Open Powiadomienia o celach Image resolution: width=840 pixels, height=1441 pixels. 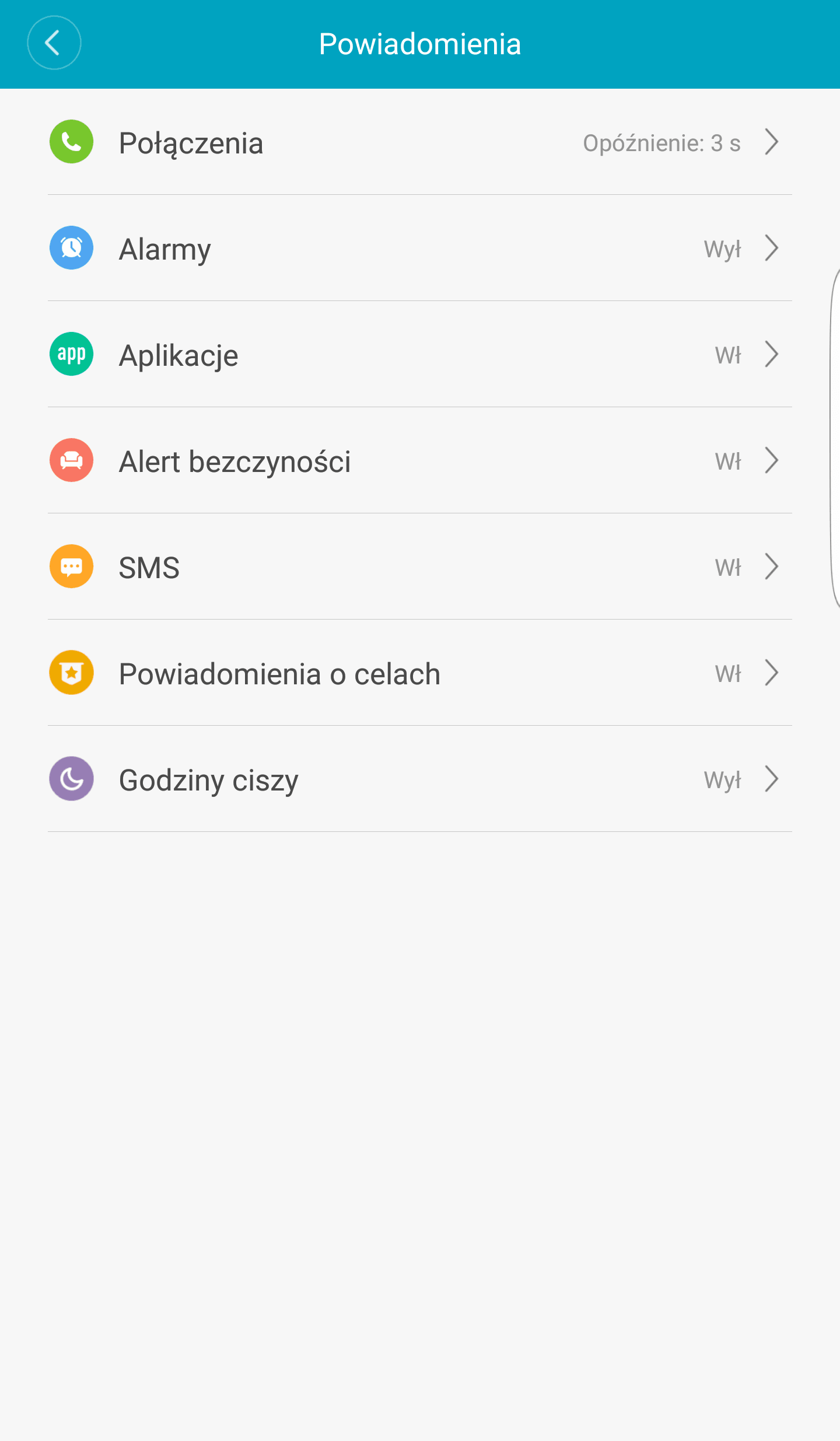(420, 673)
